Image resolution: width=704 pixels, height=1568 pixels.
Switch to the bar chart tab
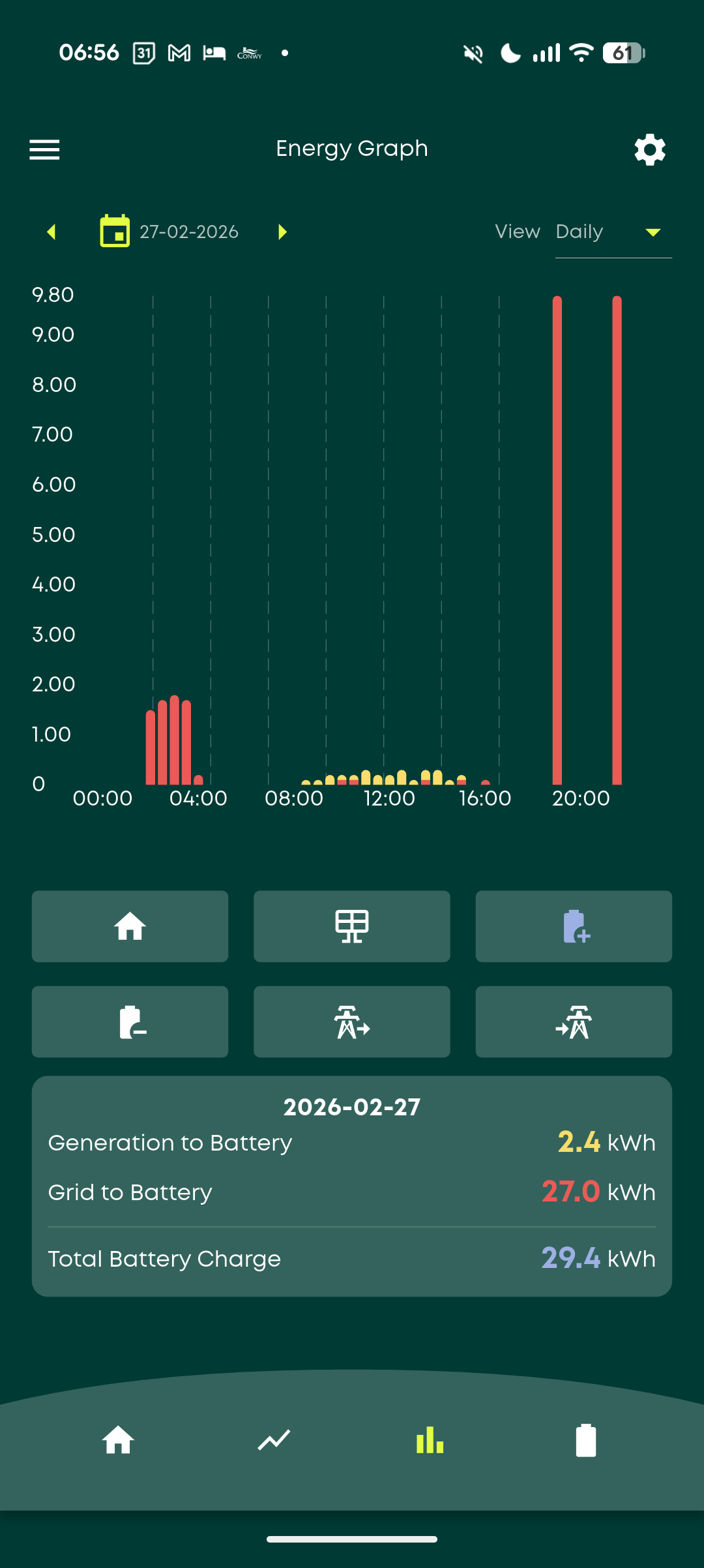click(430, 1440)
